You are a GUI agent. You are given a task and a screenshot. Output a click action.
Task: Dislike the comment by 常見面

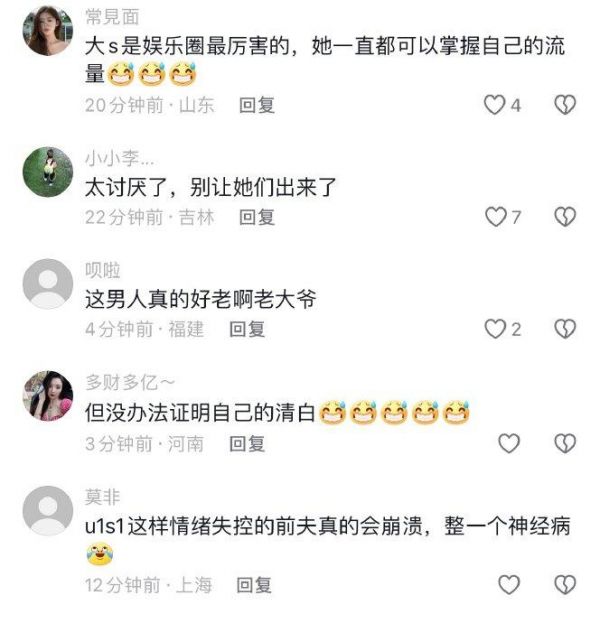tap(565, 104)
